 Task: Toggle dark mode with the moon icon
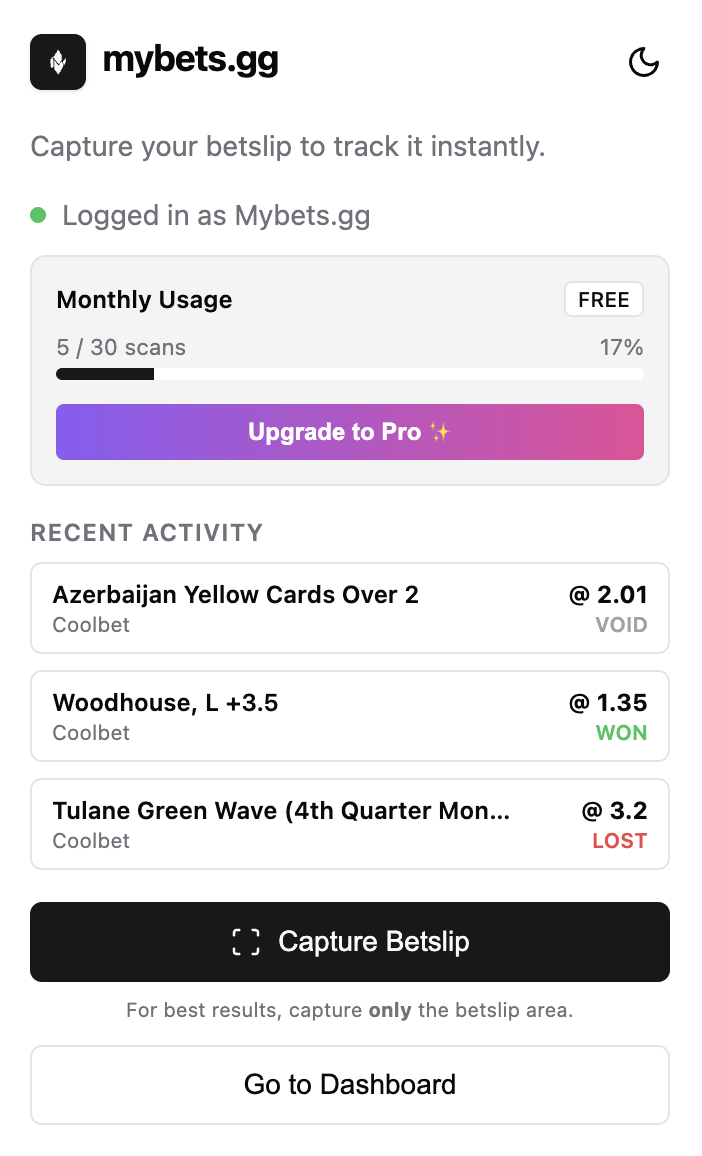click(x=643, y=62)
